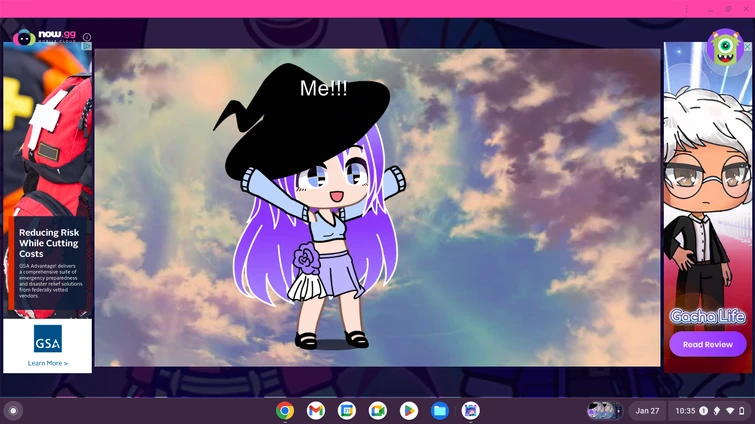Restore down the app window
This screenshot has width=755, height=424.
pos(727,9)
